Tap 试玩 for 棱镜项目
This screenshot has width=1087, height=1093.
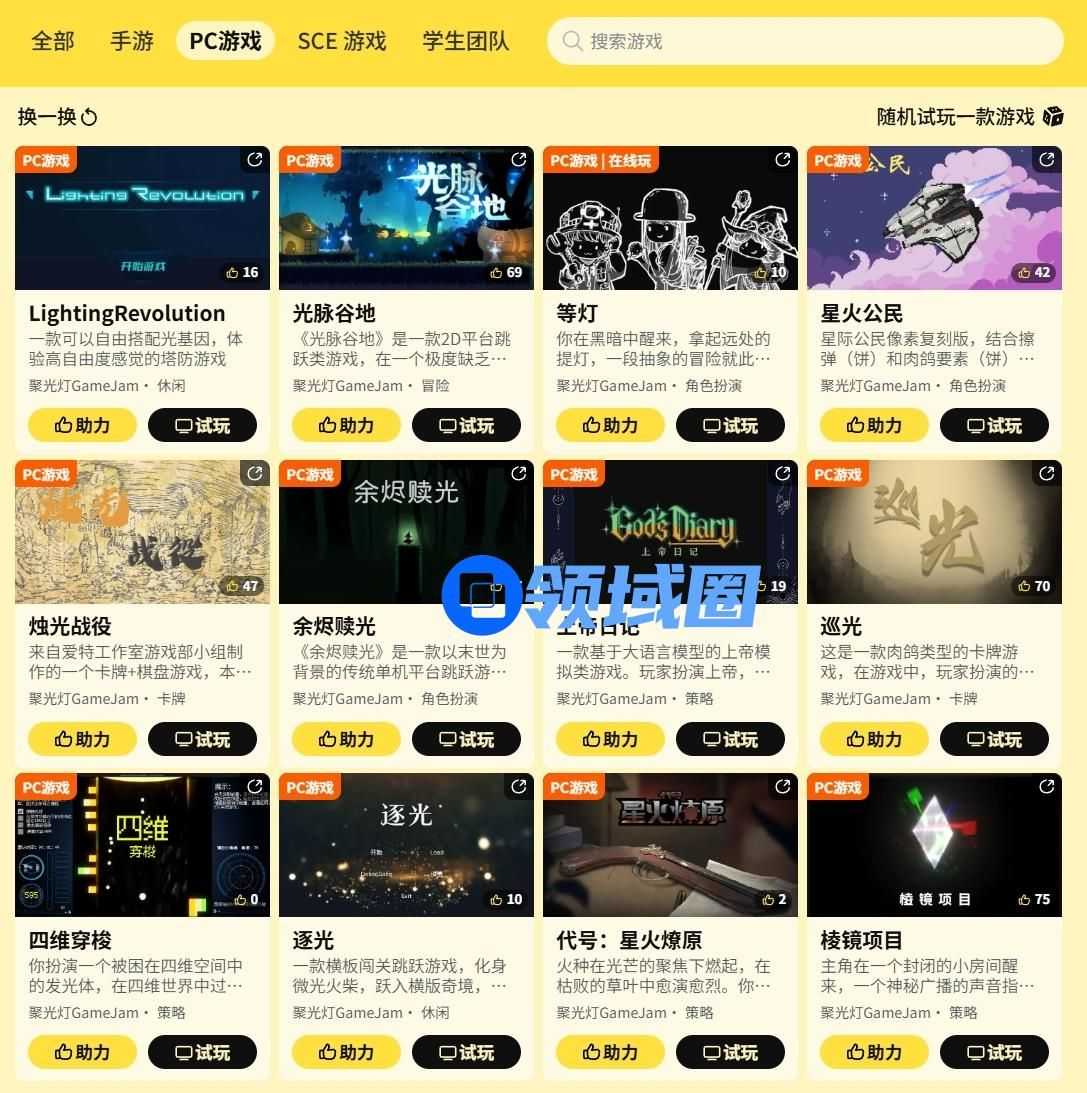pos(994,1053)
